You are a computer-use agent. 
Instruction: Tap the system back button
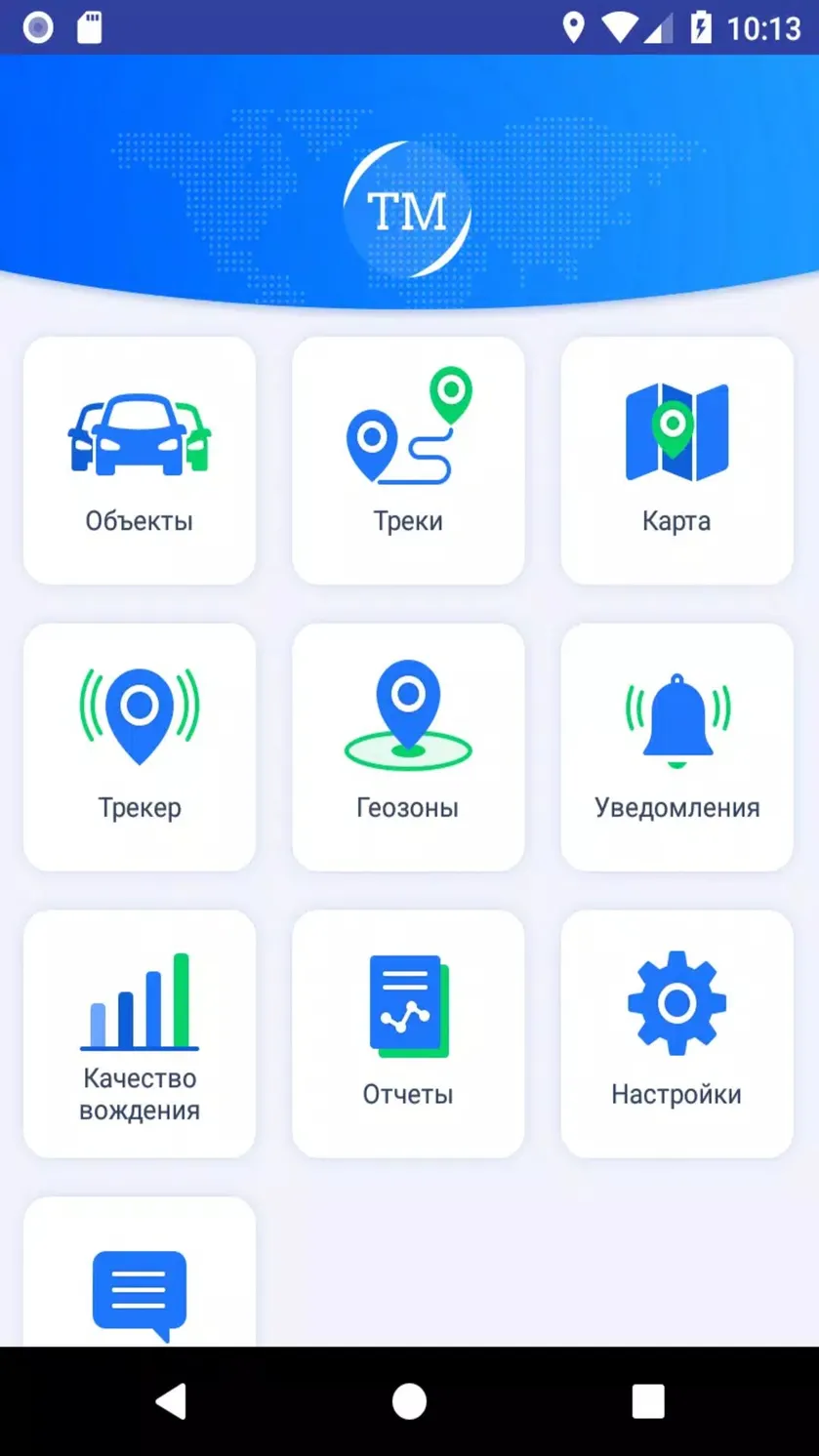click(171, 1401)
